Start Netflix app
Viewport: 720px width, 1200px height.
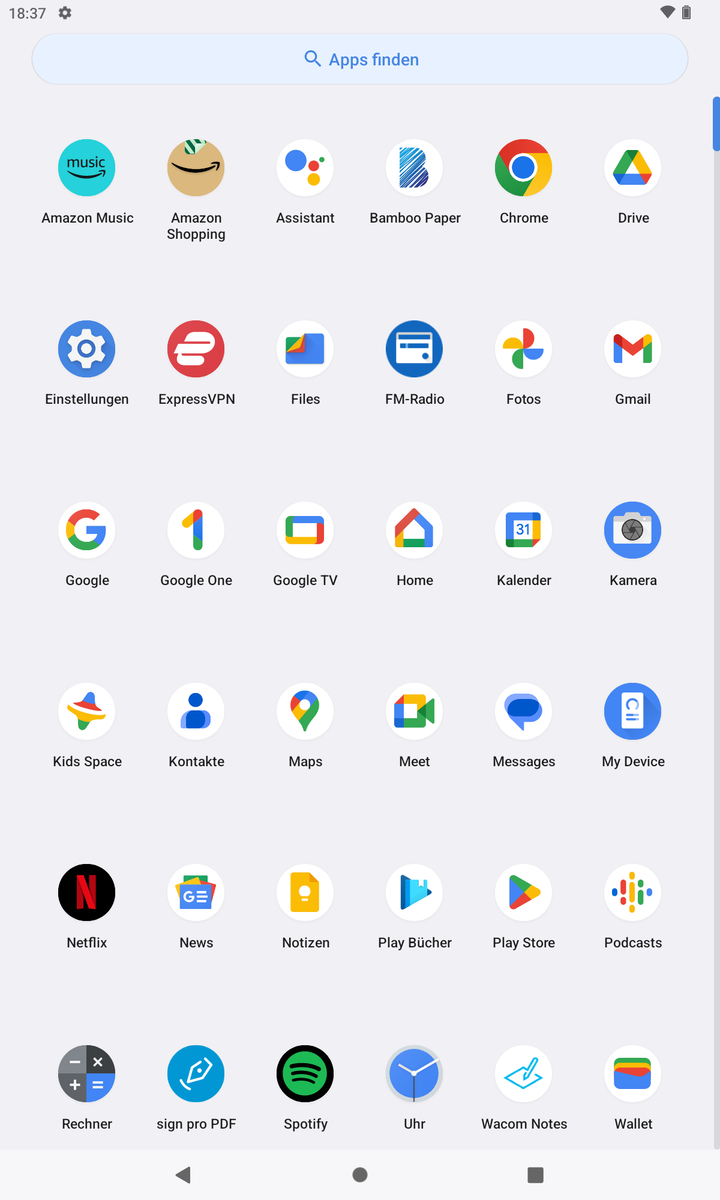coord(87,892)
